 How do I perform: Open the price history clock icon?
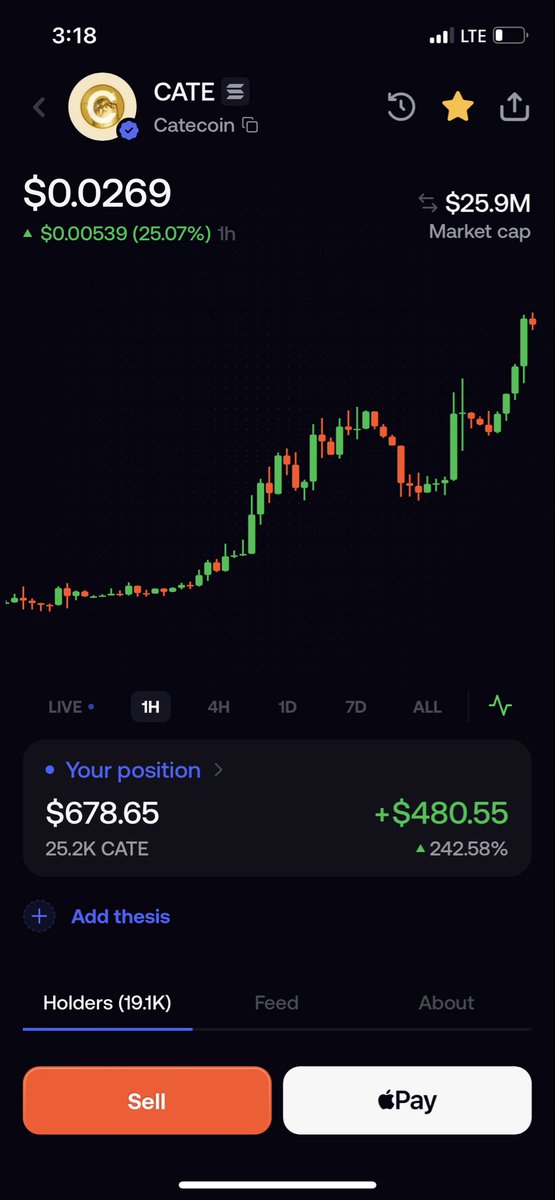(x=401, y=107)
